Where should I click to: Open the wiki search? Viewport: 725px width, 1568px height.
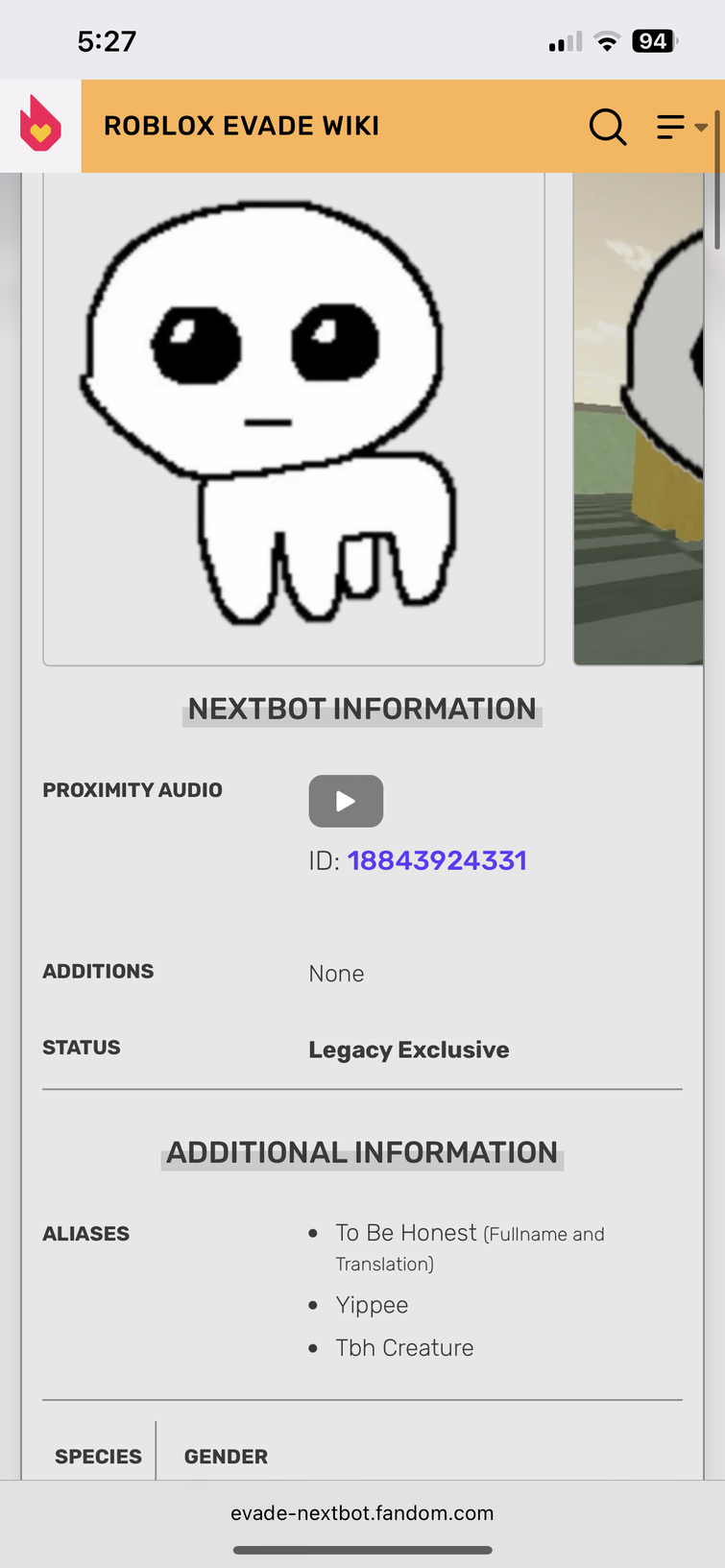pos(607,127)
